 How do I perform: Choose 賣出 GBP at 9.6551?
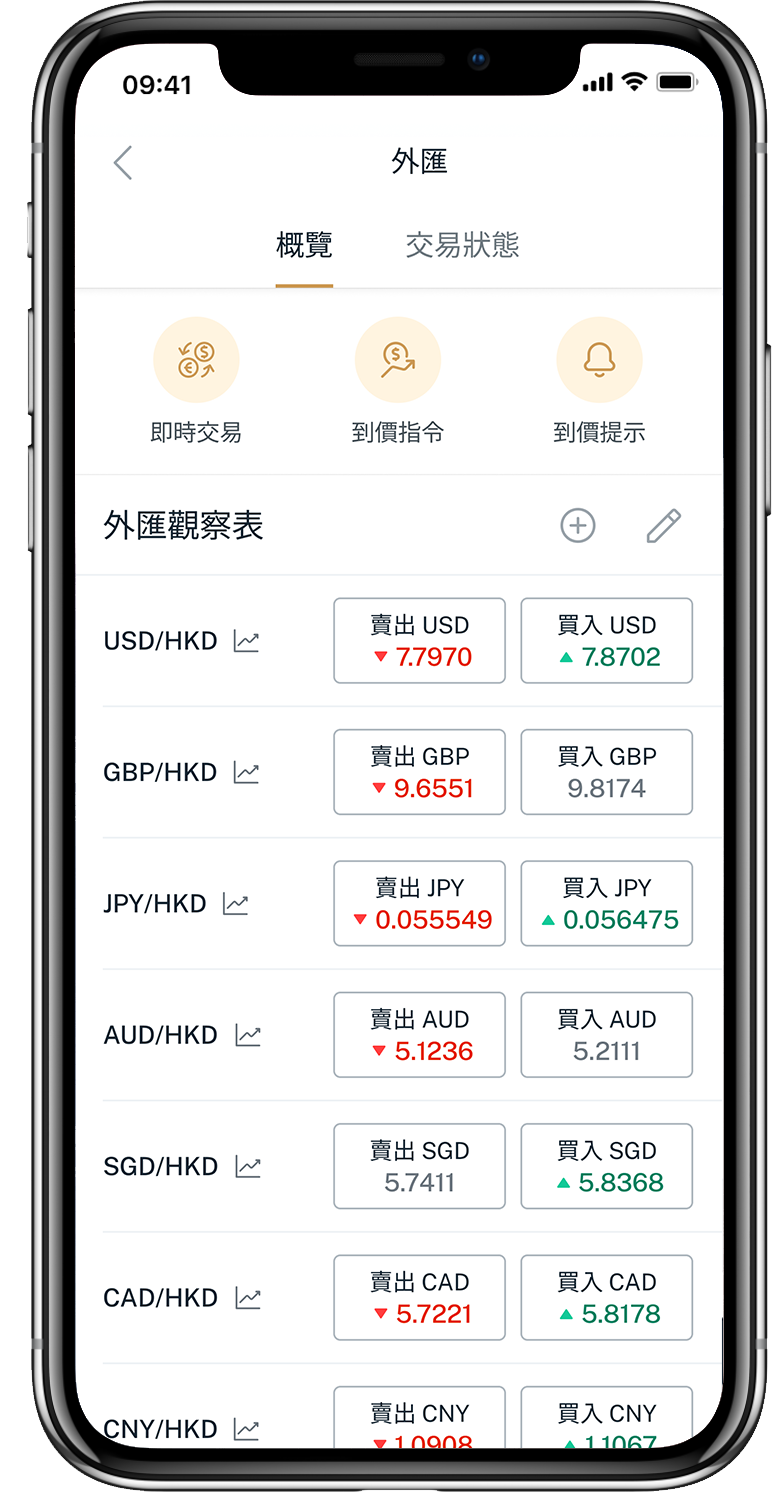point(419,772)
